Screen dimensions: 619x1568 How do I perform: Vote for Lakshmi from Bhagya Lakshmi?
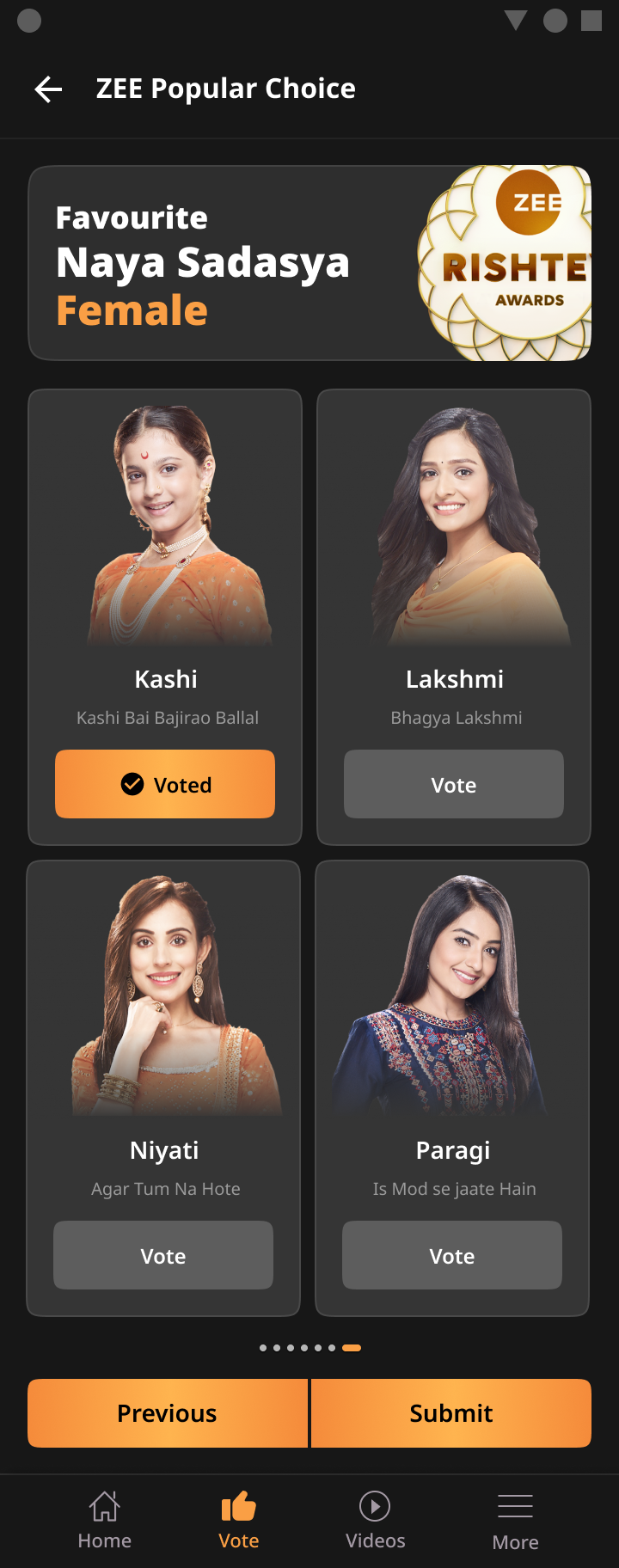pos(454,784)
